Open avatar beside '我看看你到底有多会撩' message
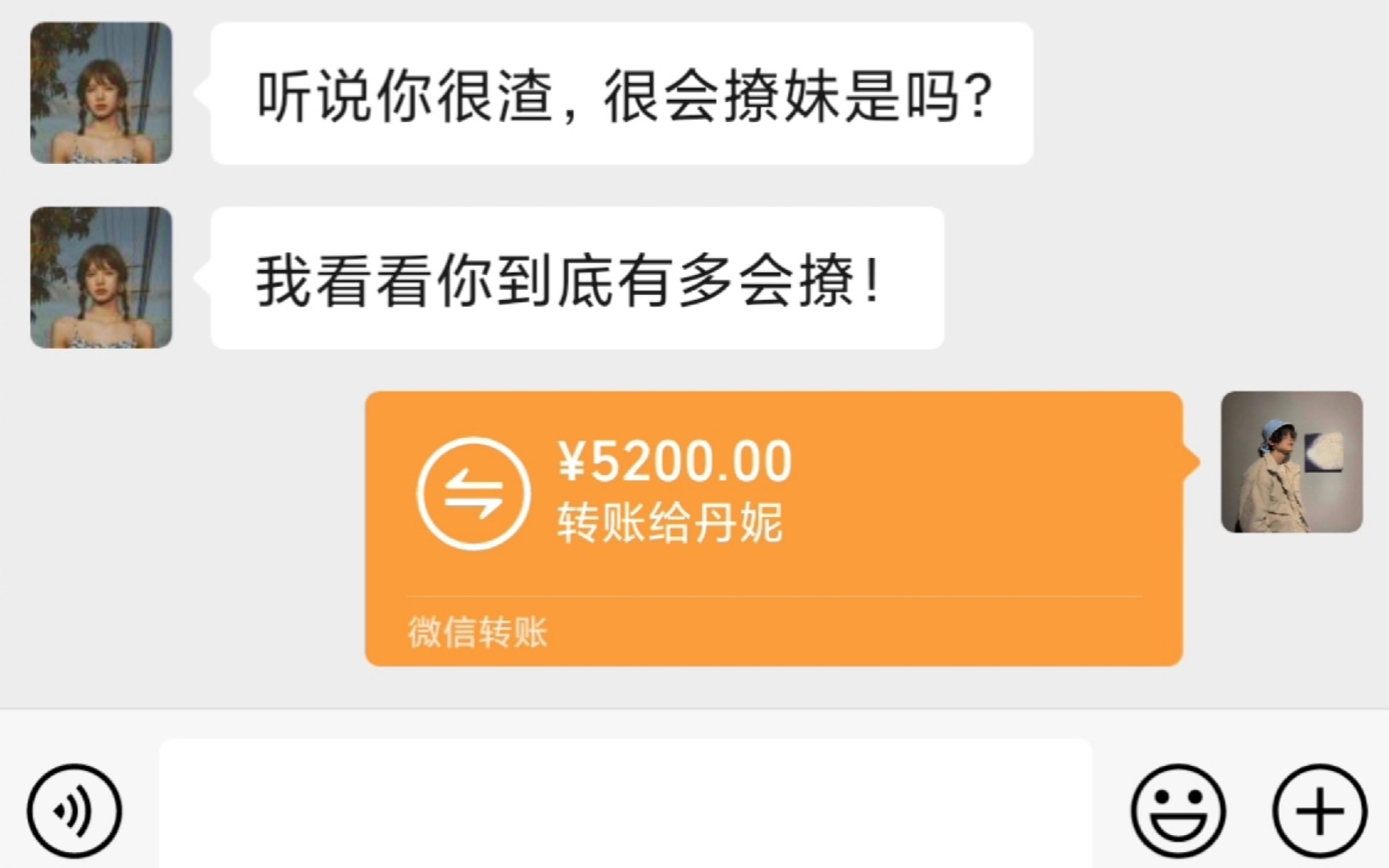The image size is (1389, 868). pos(101,277)
